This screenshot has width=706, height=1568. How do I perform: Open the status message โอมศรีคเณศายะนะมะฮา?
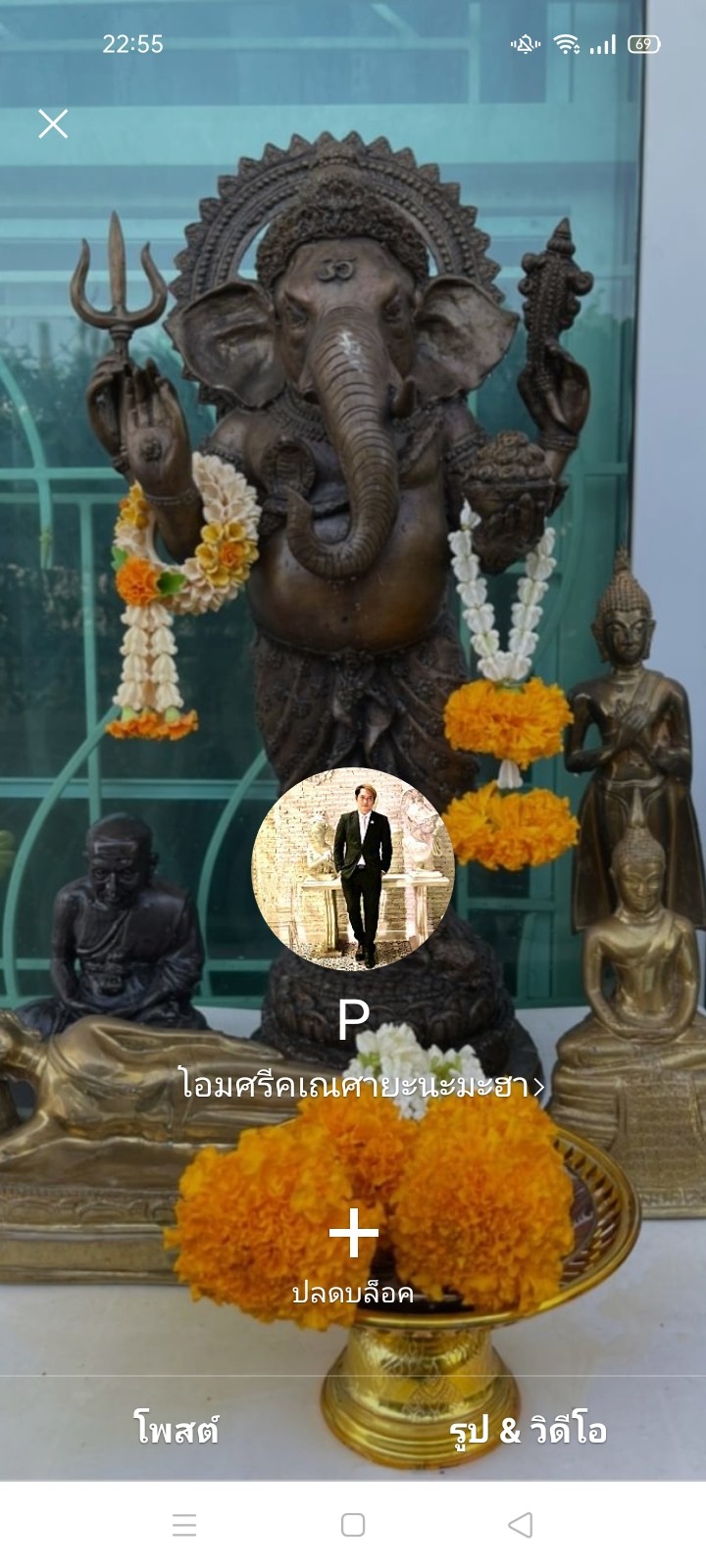point(362,1085)
